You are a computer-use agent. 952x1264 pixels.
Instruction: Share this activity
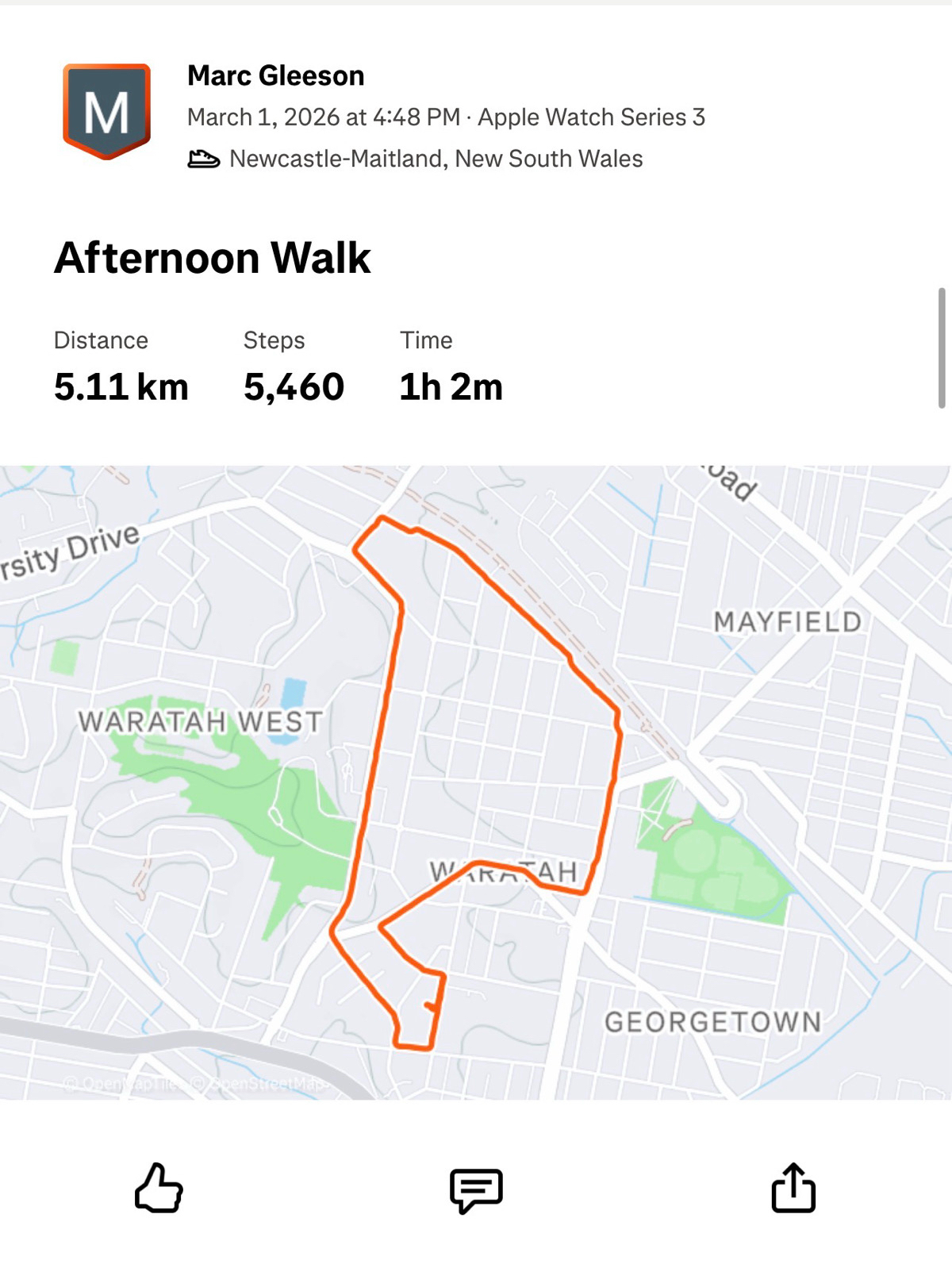(x=793, y=1188)
